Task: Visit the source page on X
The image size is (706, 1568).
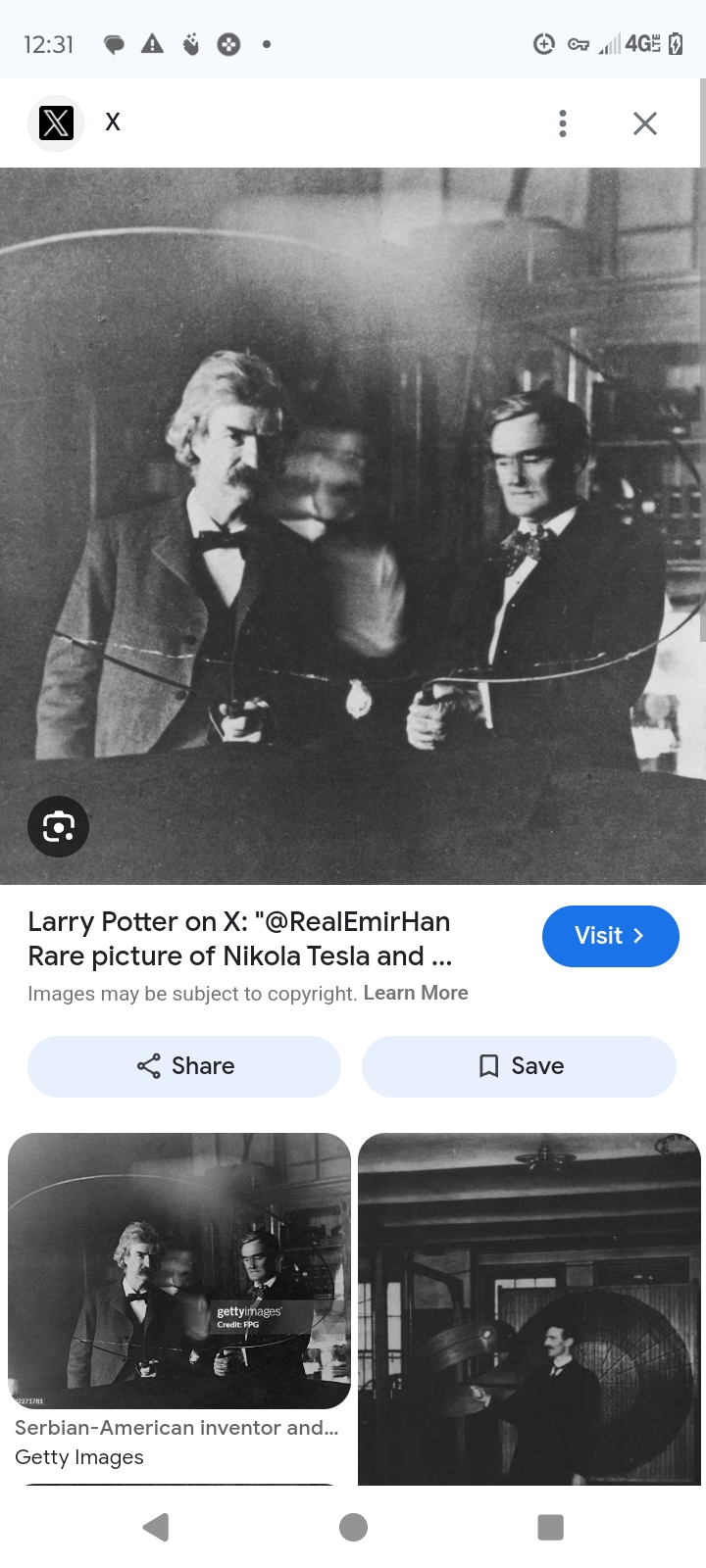Action: 610,936
